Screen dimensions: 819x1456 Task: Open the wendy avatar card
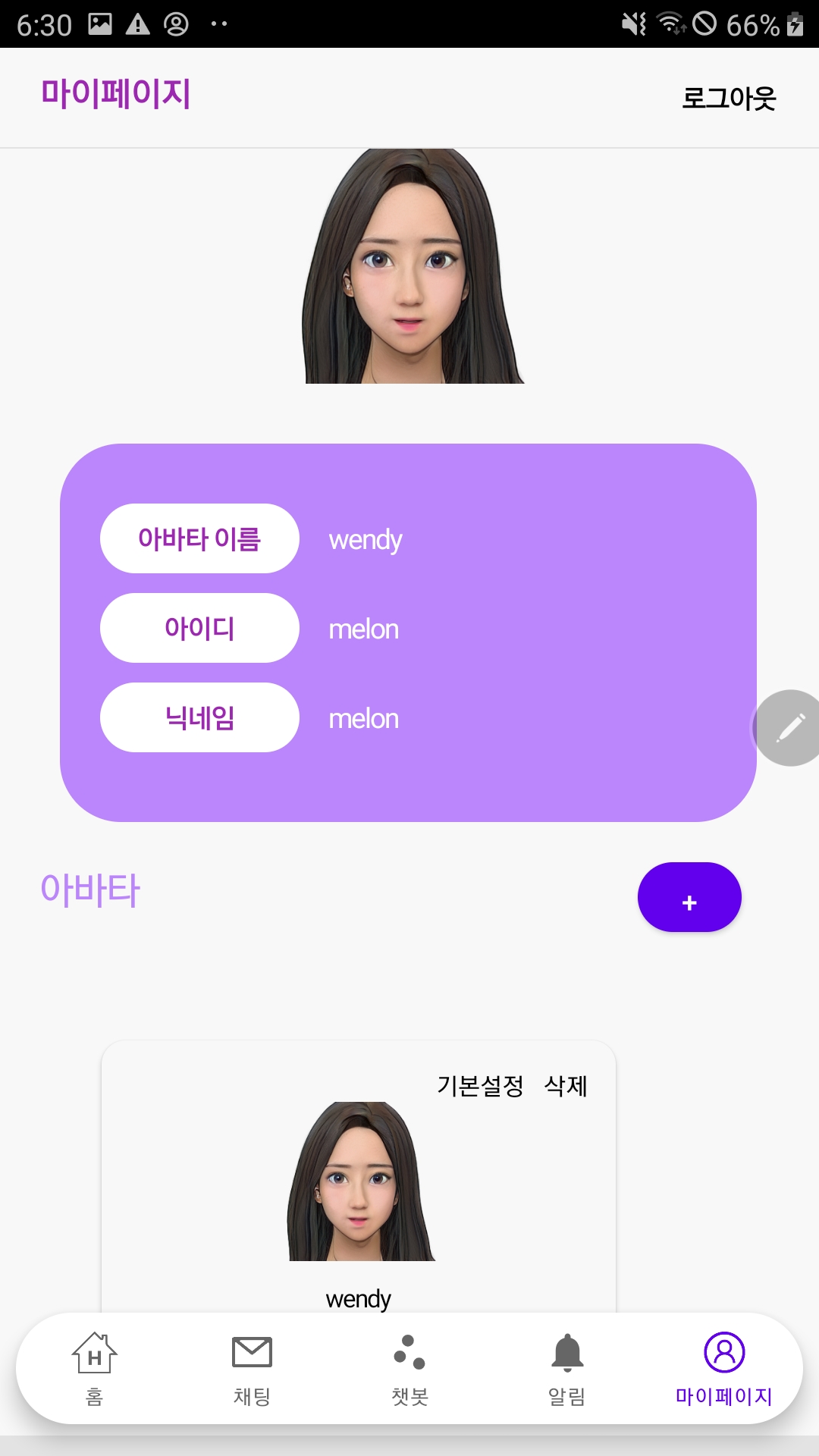pyautogui.click(x=359, y=1198)
